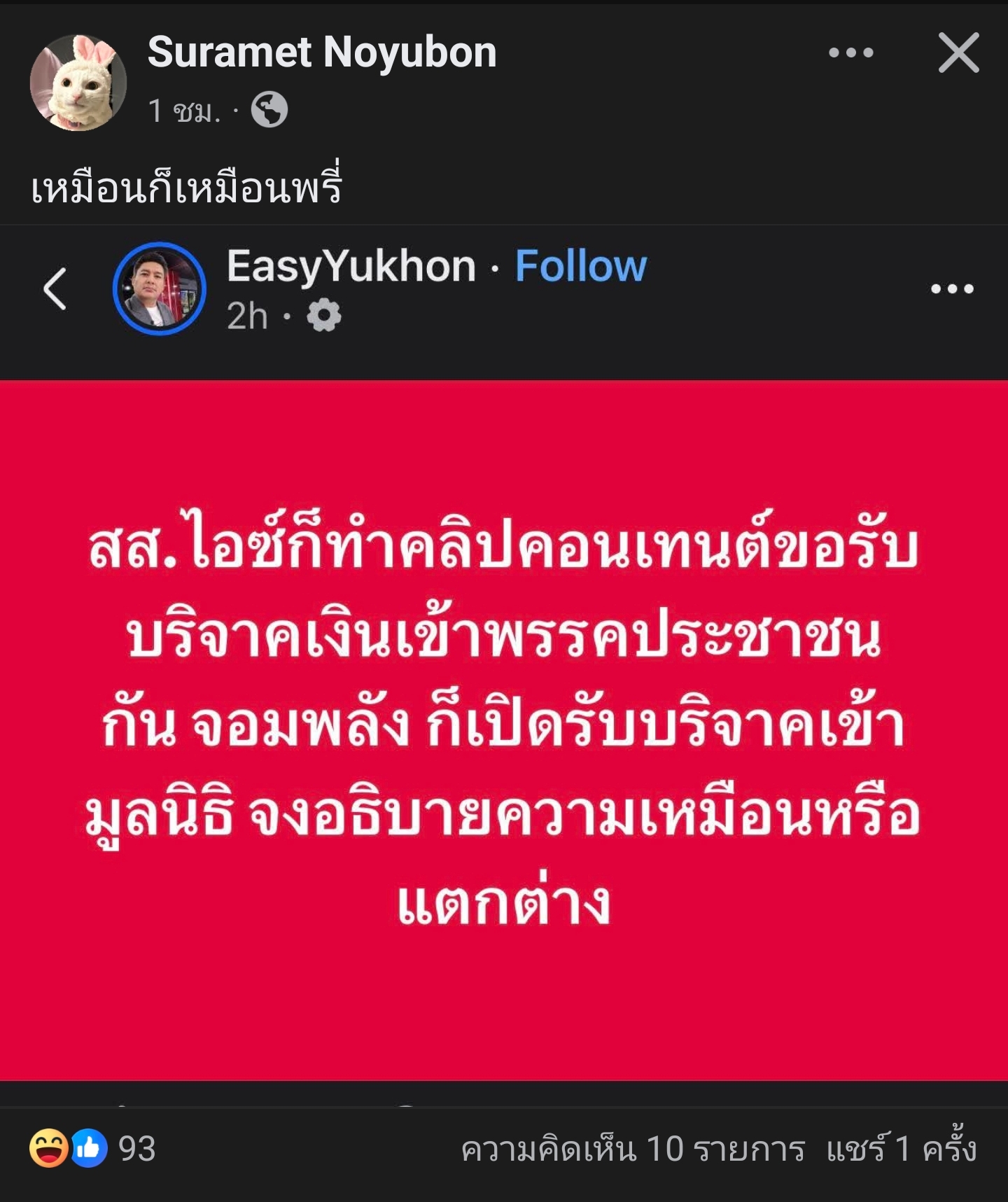View Suramet Noyubon's profile picture
1008x1202 pixels.
[x=78, y=83]
